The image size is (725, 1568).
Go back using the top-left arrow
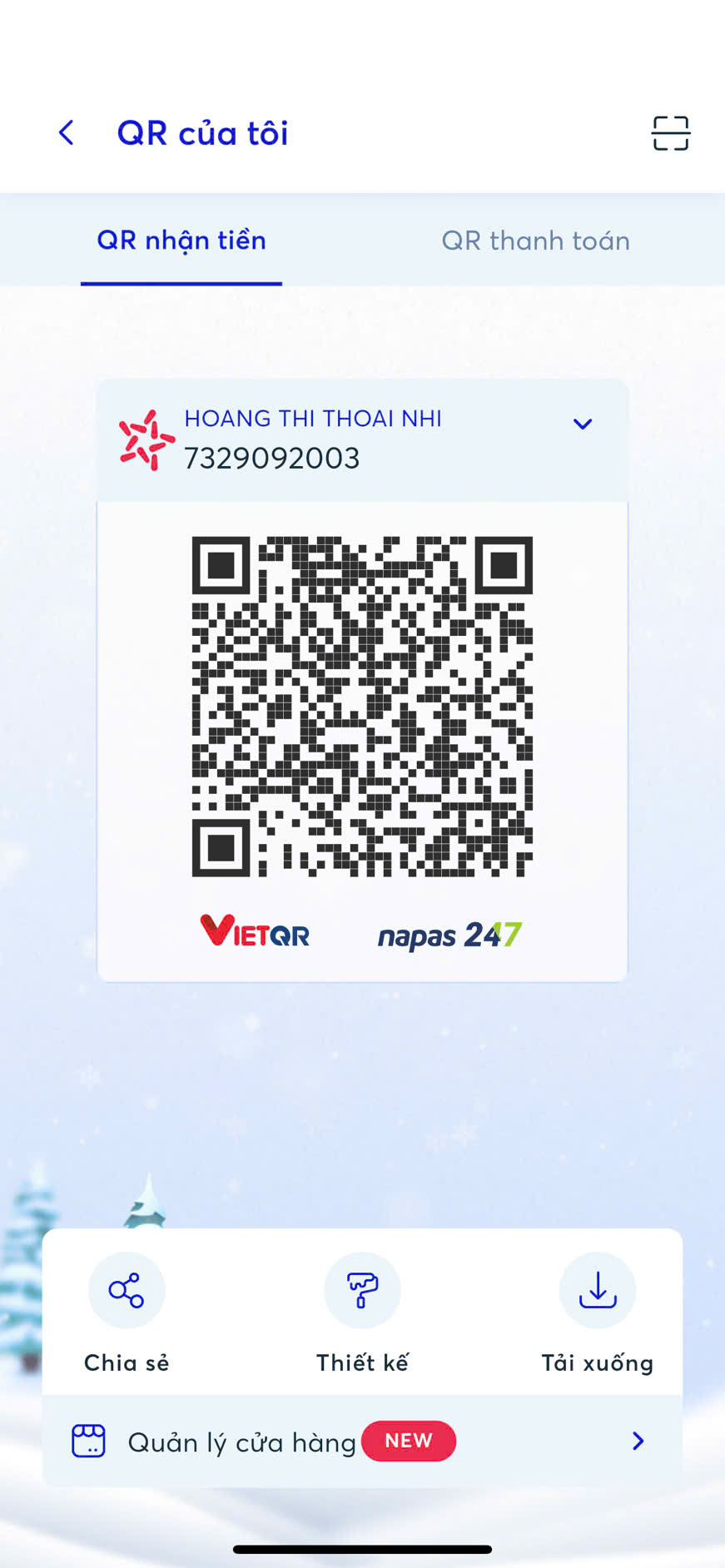pos(67,133)
